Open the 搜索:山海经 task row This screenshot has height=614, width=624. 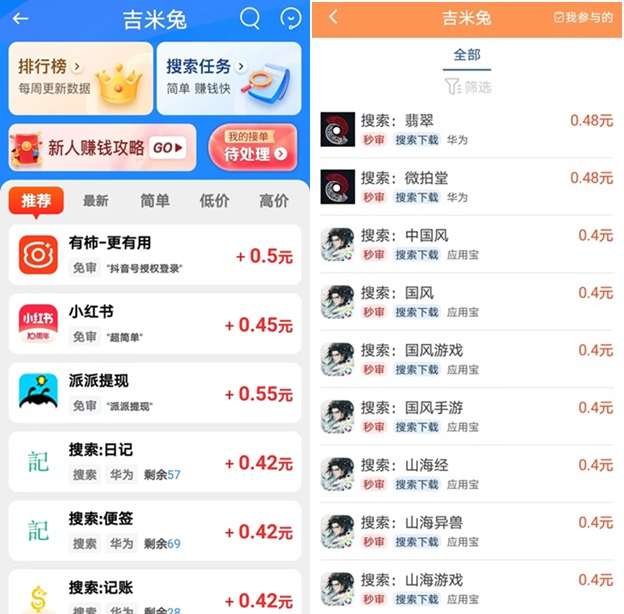[x=465, y=473]
